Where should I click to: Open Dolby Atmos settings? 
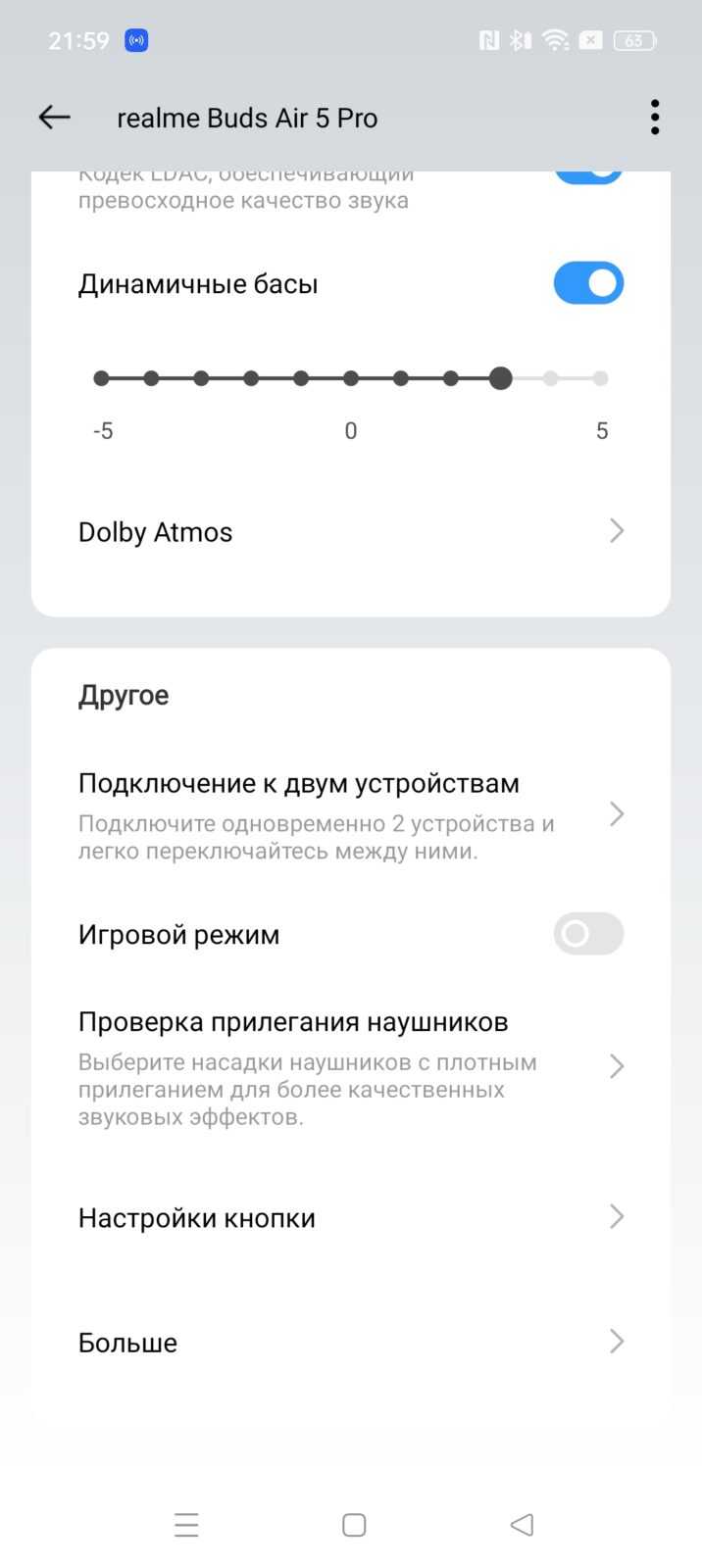pyautogui.click(x=351, y=532)
